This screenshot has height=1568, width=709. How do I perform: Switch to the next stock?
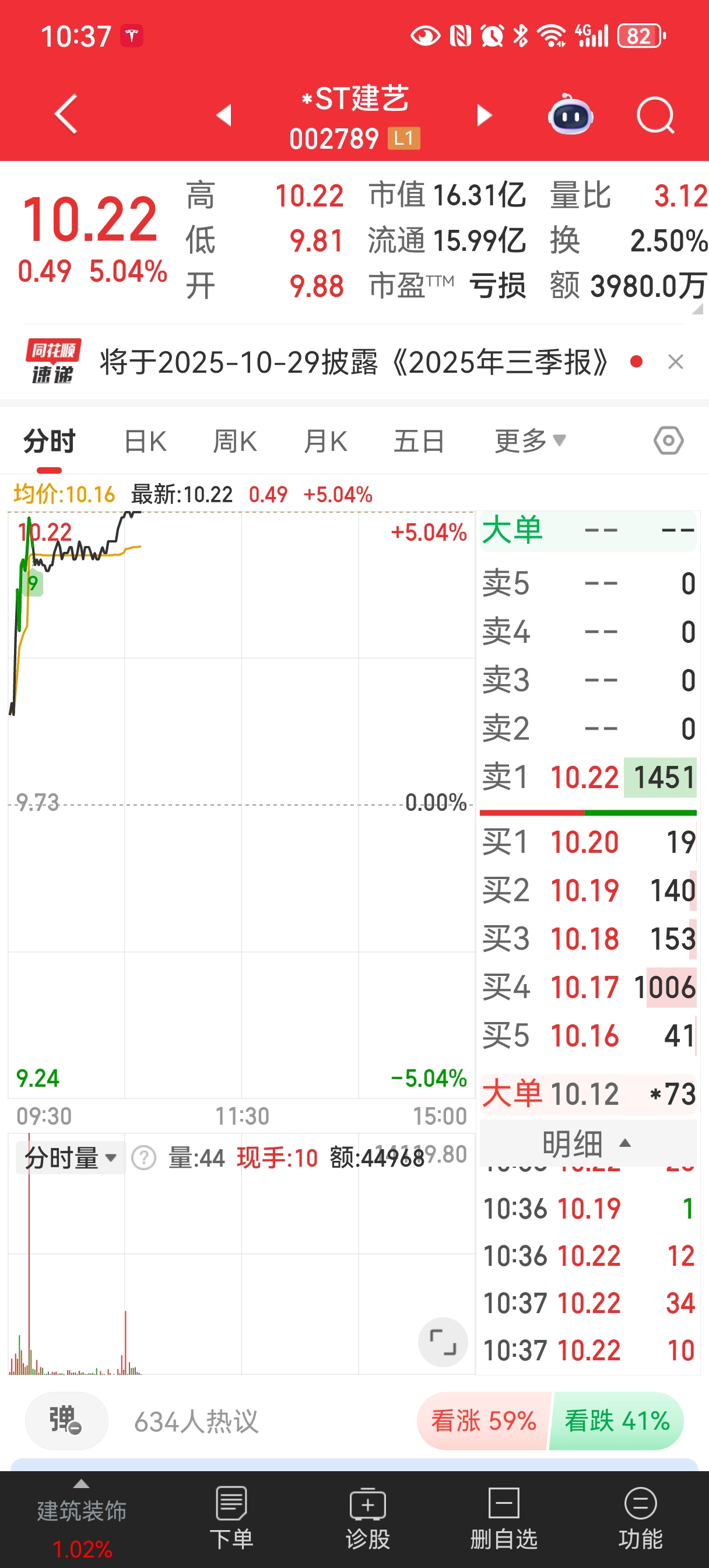[x=484, y=115]
